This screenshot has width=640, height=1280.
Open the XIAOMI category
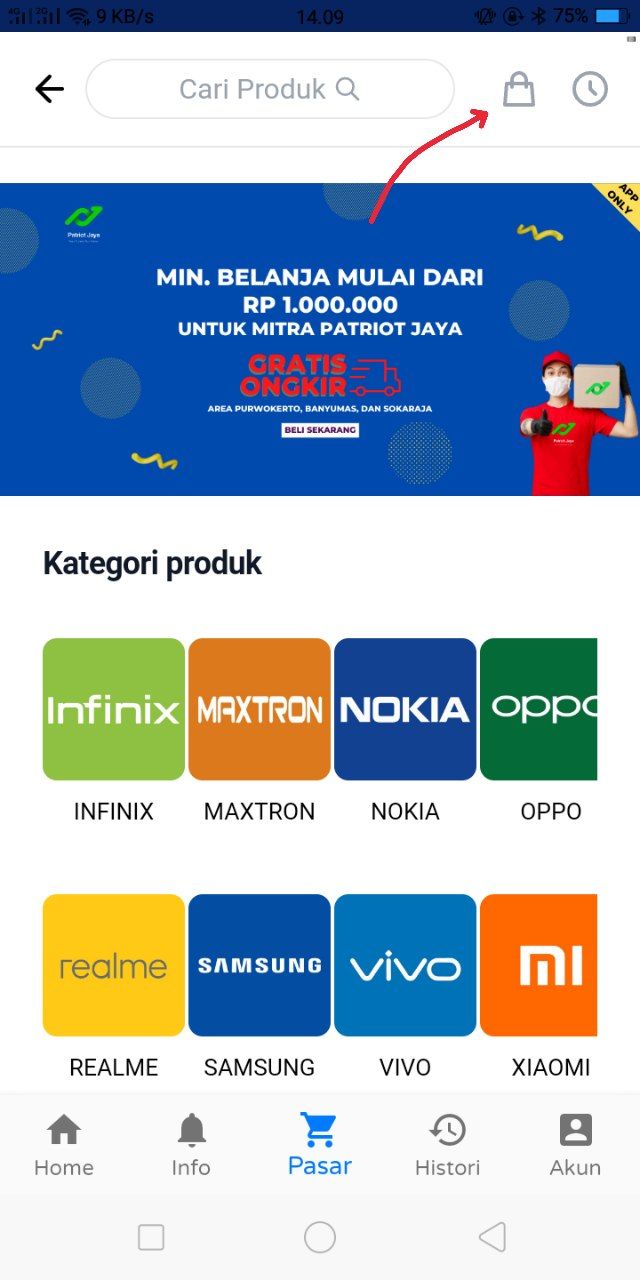[540, 965]
